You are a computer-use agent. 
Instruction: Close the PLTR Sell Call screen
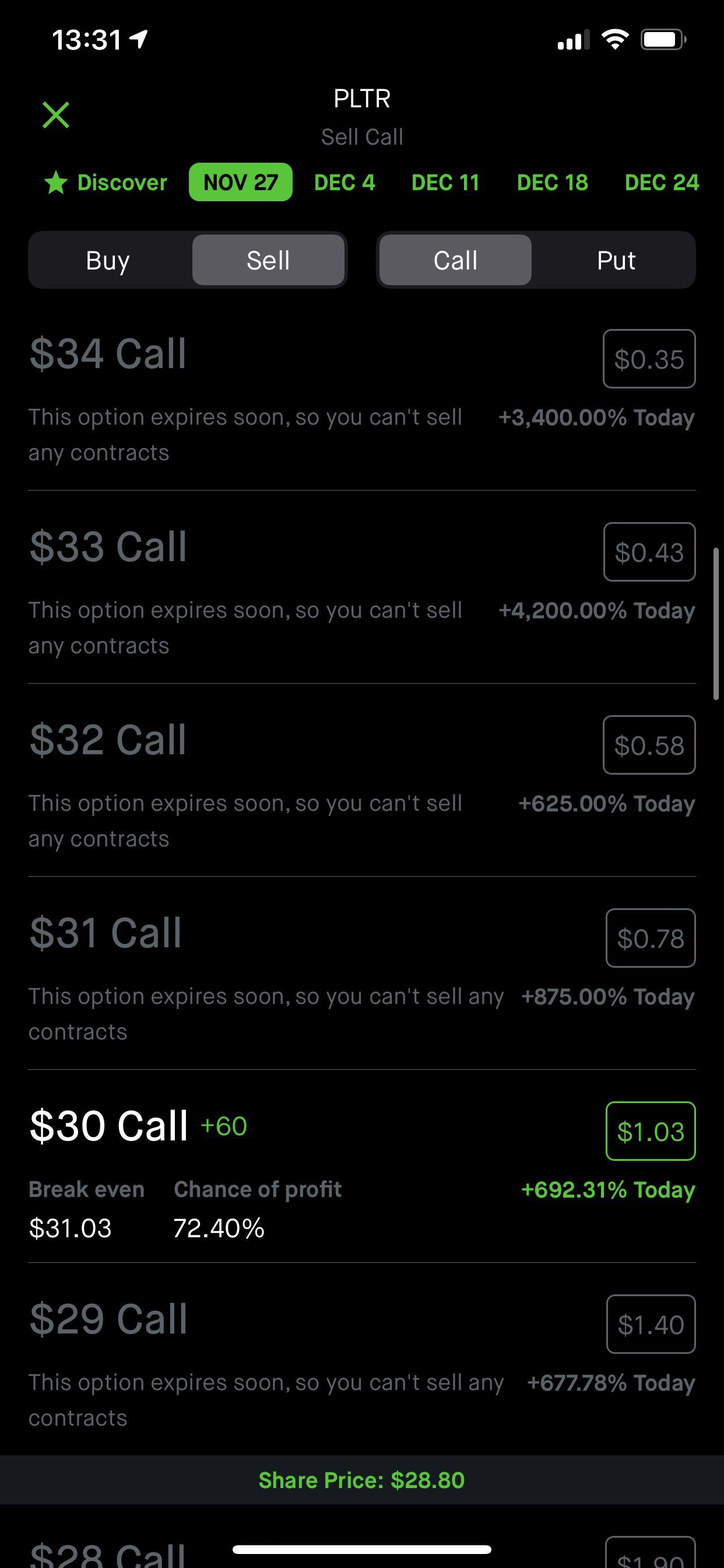[56, 115]
